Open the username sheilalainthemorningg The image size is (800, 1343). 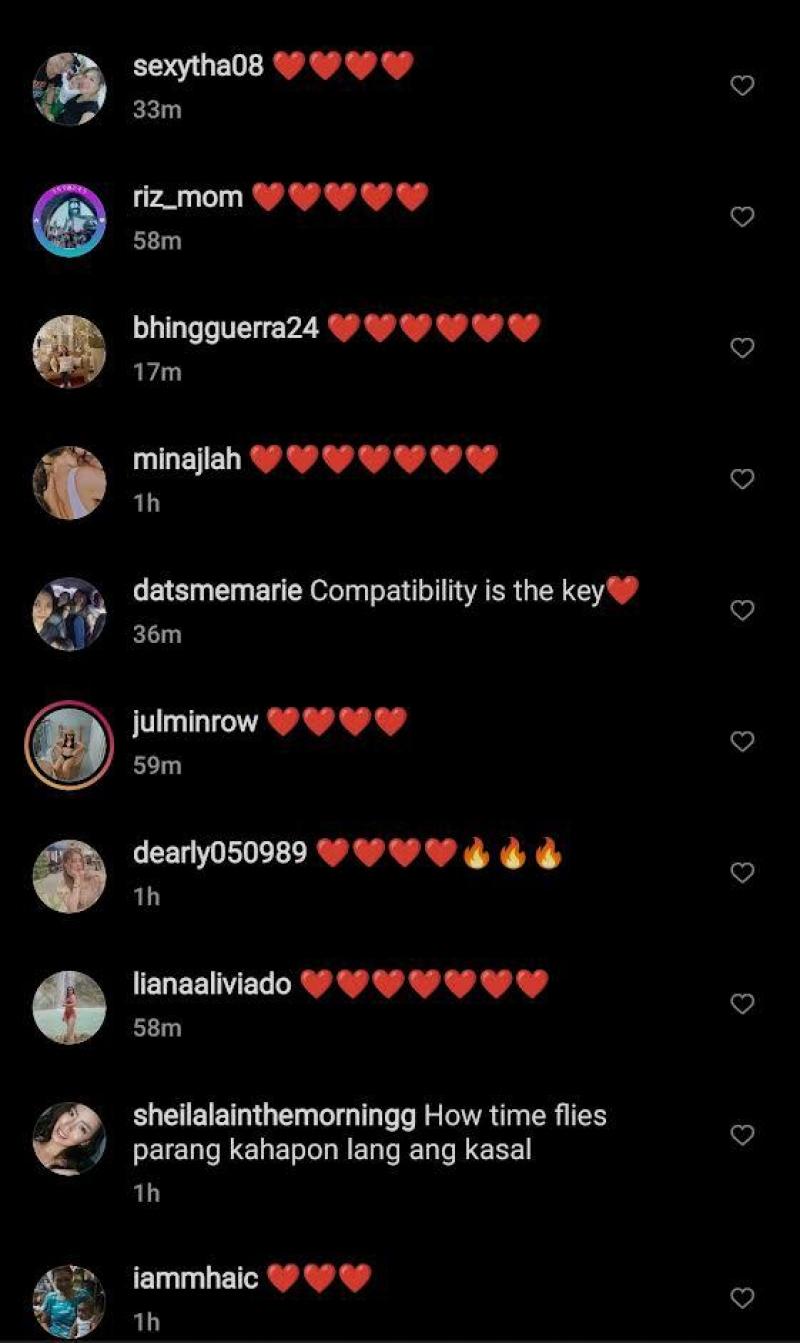[277, 1115]
